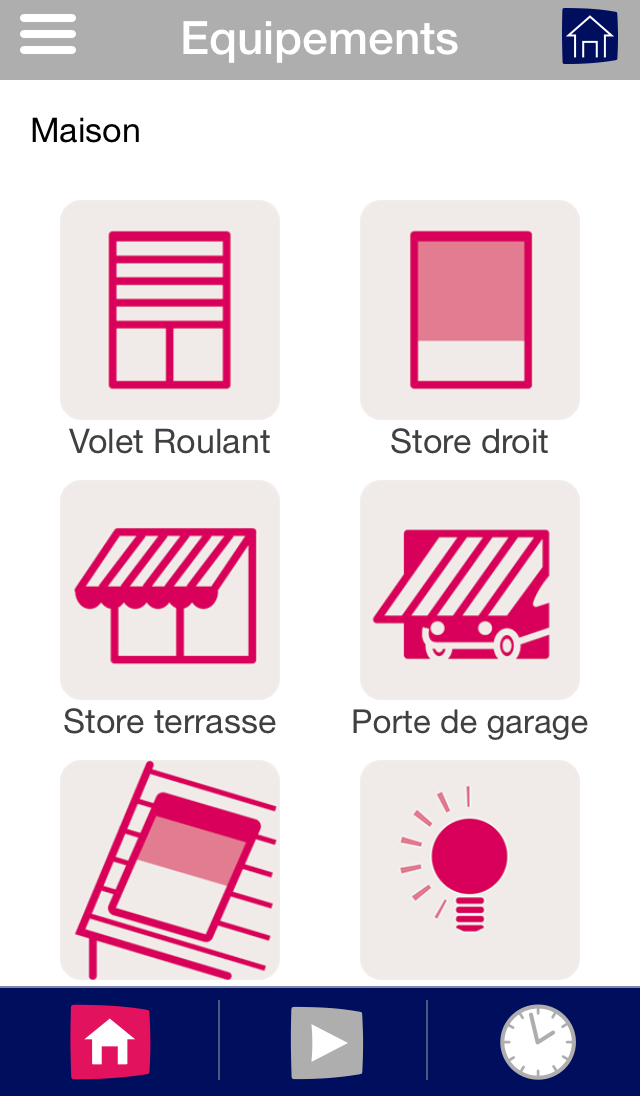Select the light bulb equipment tile
The height and width of the screenshot is (1096, 640).
click(x=470, y=870)
